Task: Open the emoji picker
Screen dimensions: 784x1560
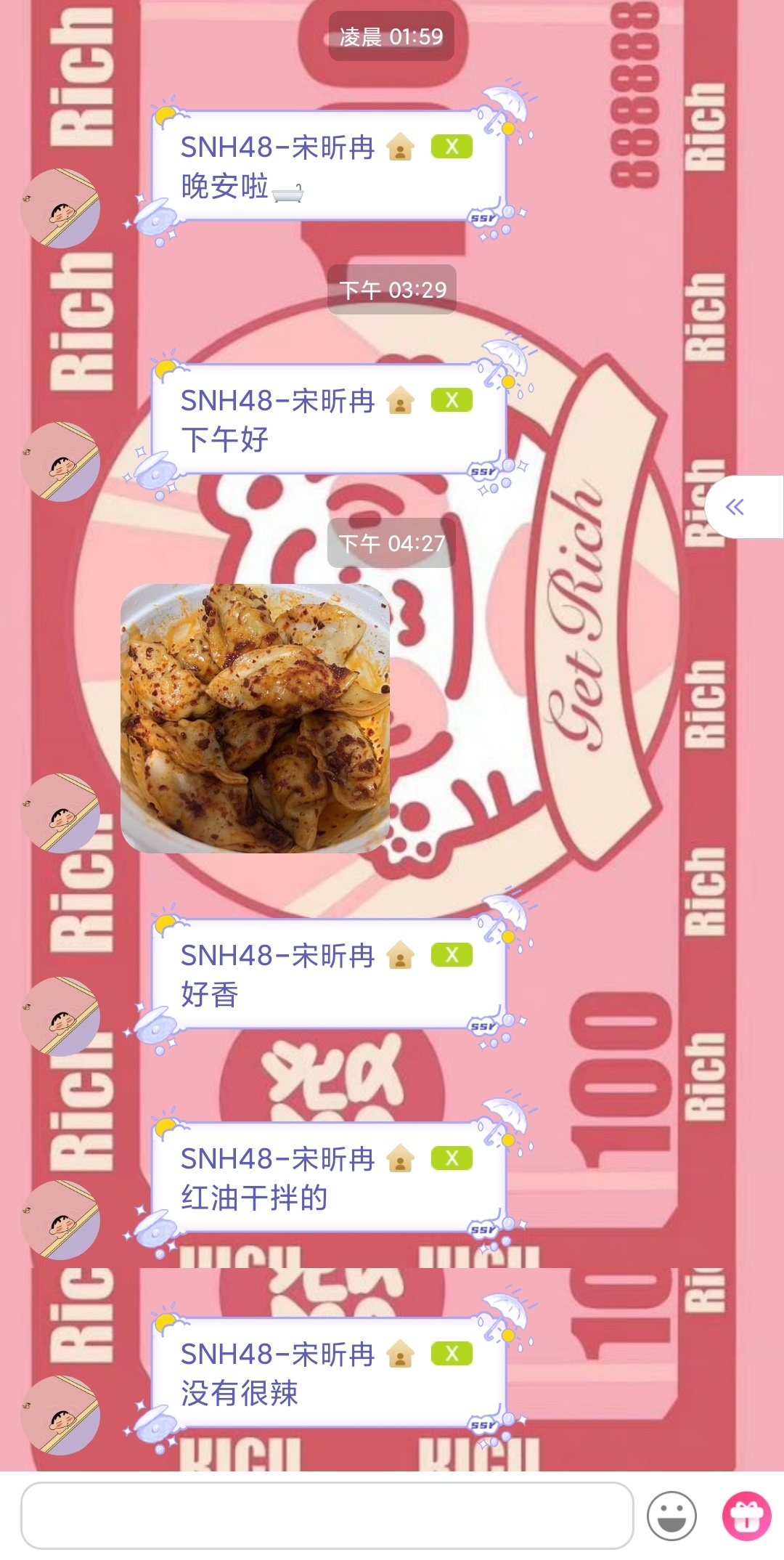Action: tap(671, 1516)
